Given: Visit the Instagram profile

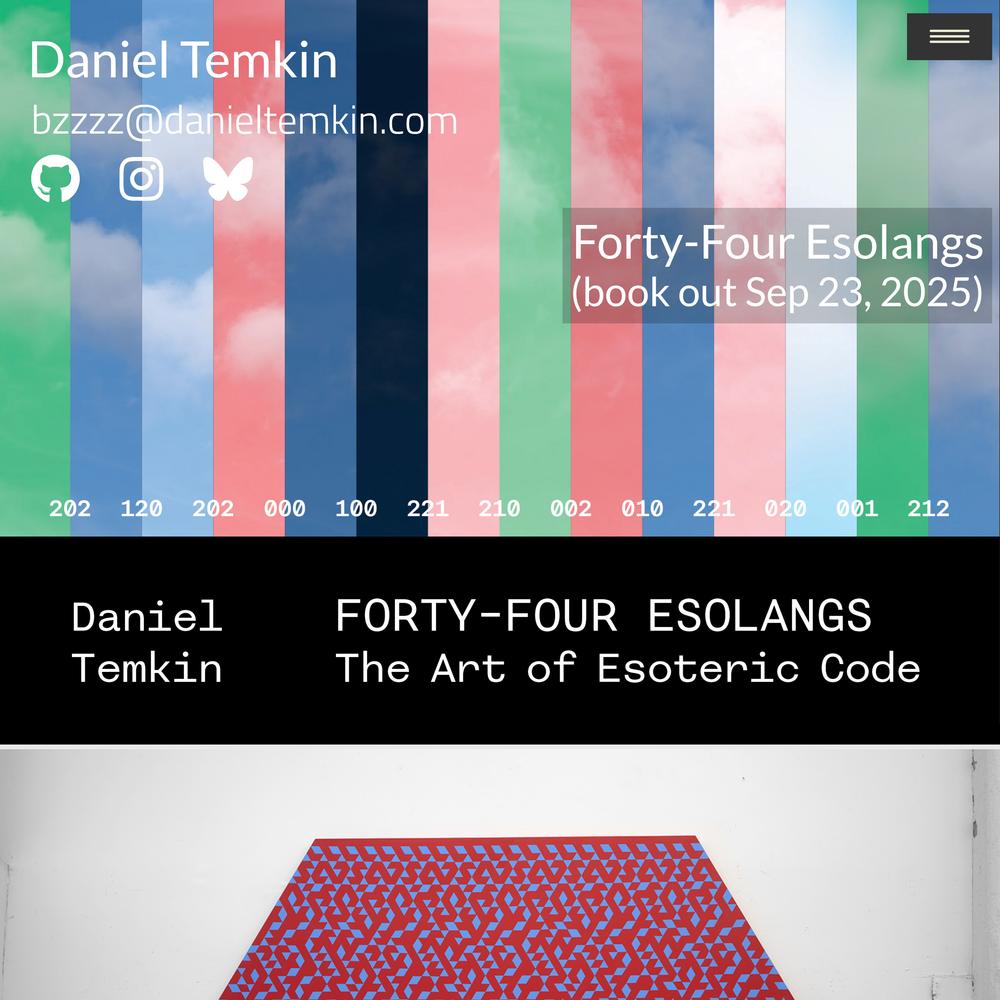Looking at the screenshot, I should [141, 179].
